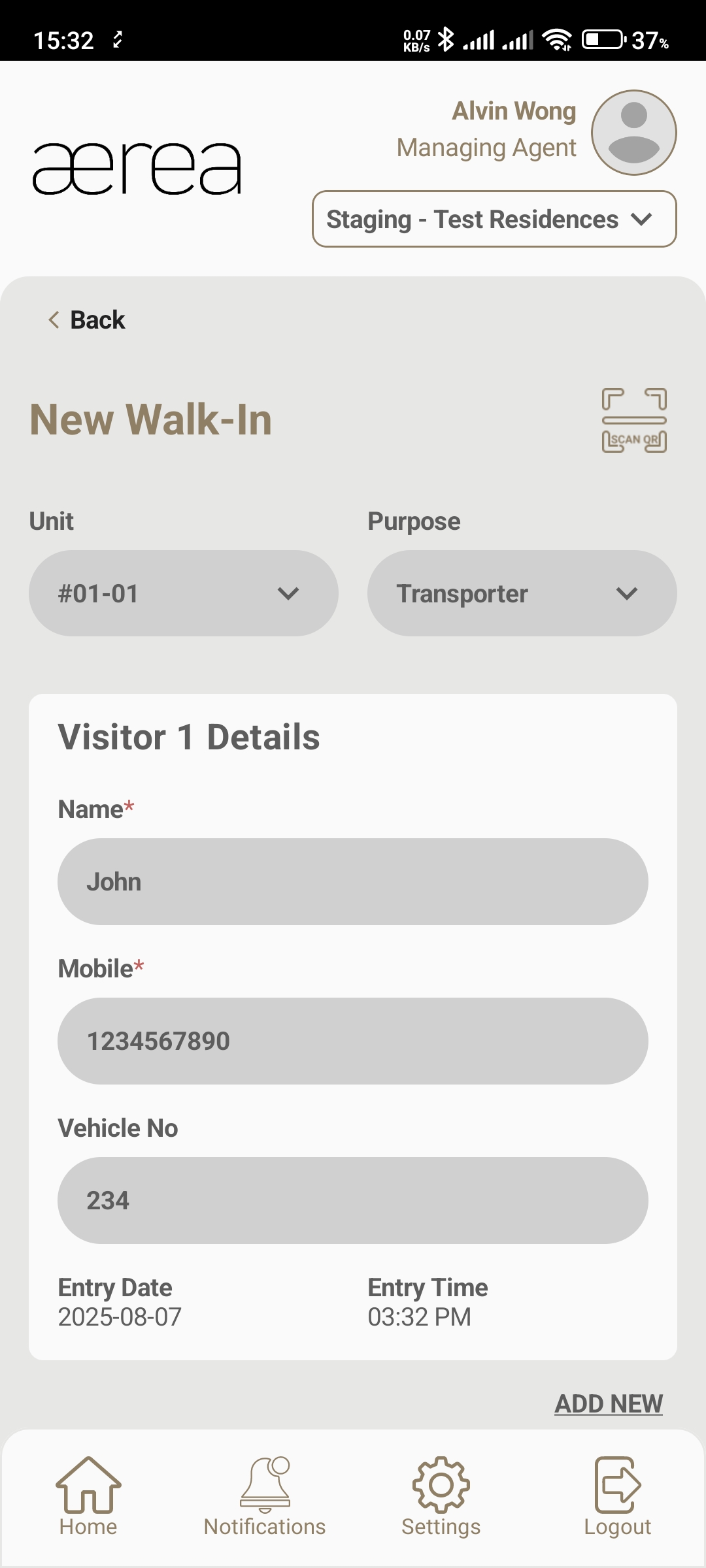Open the Notifications tab
706x1568 pixels.
tap(265, 1497)
